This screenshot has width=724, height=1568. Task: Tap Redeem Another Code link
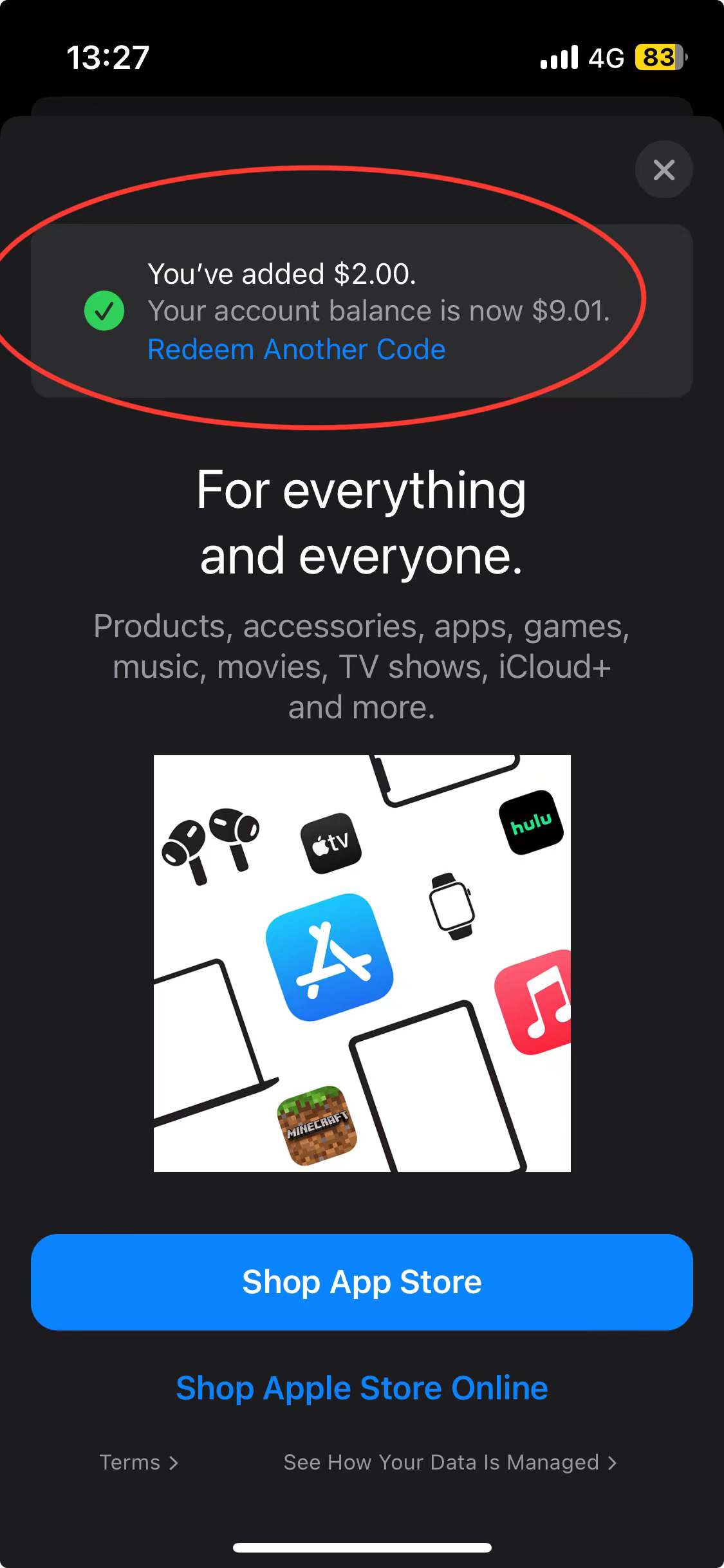tap(296, 350)
